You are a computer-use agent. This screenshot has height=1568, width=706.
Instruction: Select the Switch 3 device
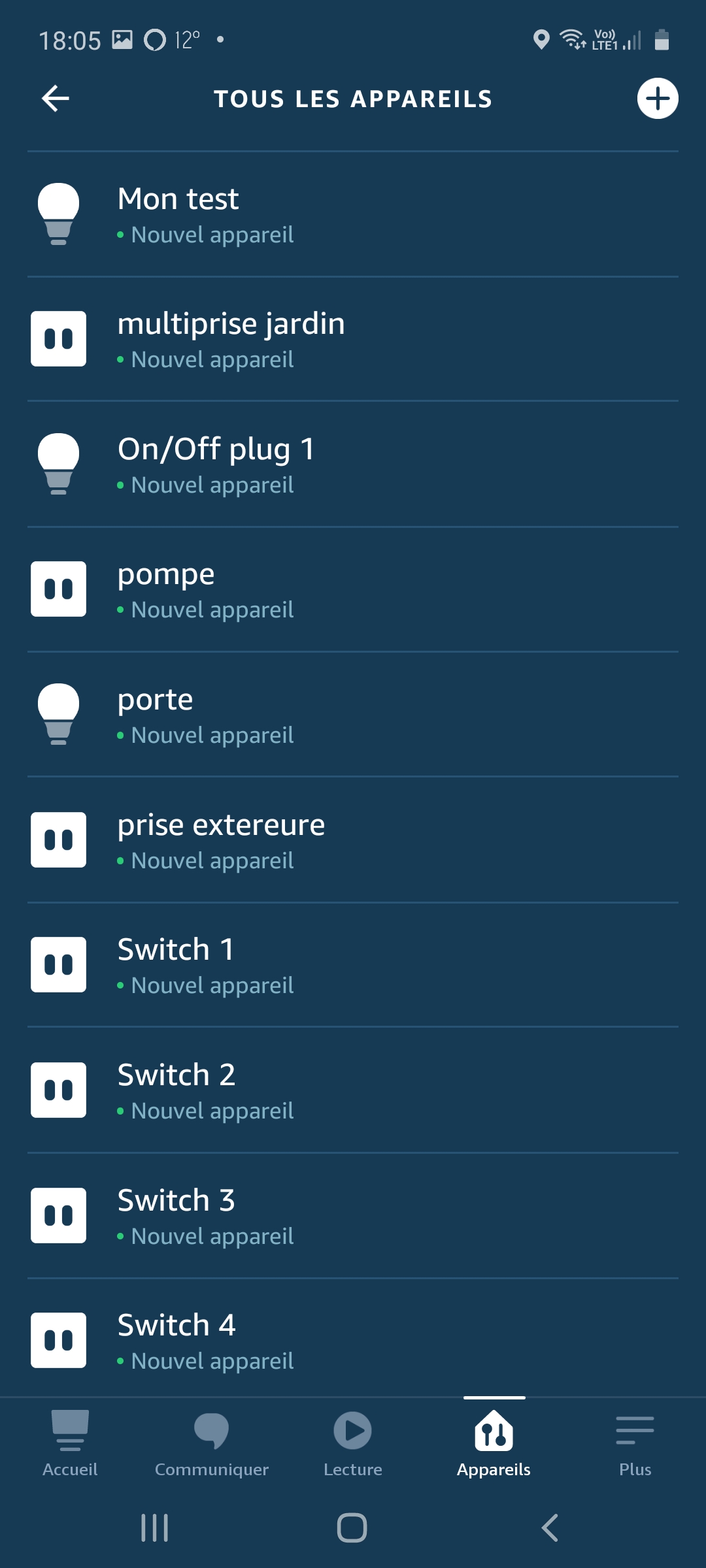353,1215
